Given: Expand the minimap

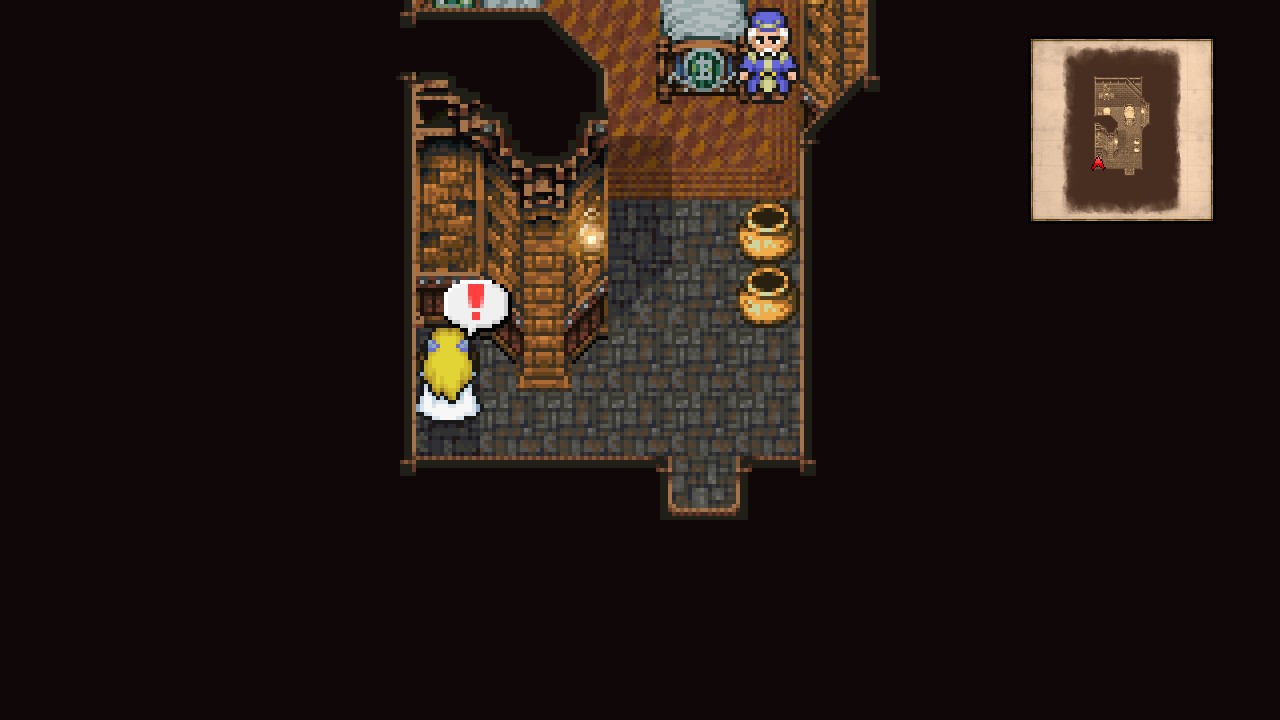Looking at the screenshot, I should [x=1121, y=130].
